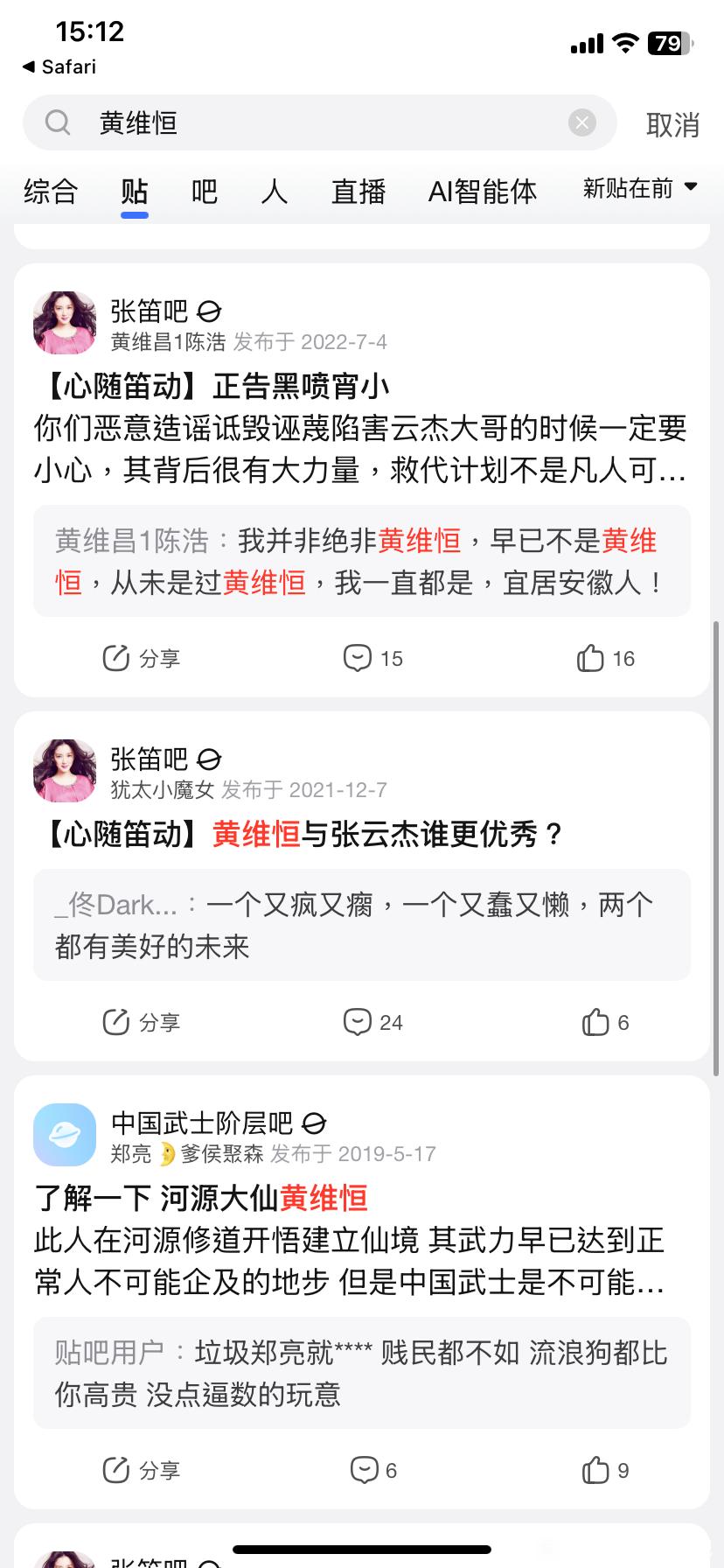Image resolution: width=724 pixels, height=1568 pixels.
Task: Open post 黄维恒与张云杰谁更优秀
Action: pos(302,835)
